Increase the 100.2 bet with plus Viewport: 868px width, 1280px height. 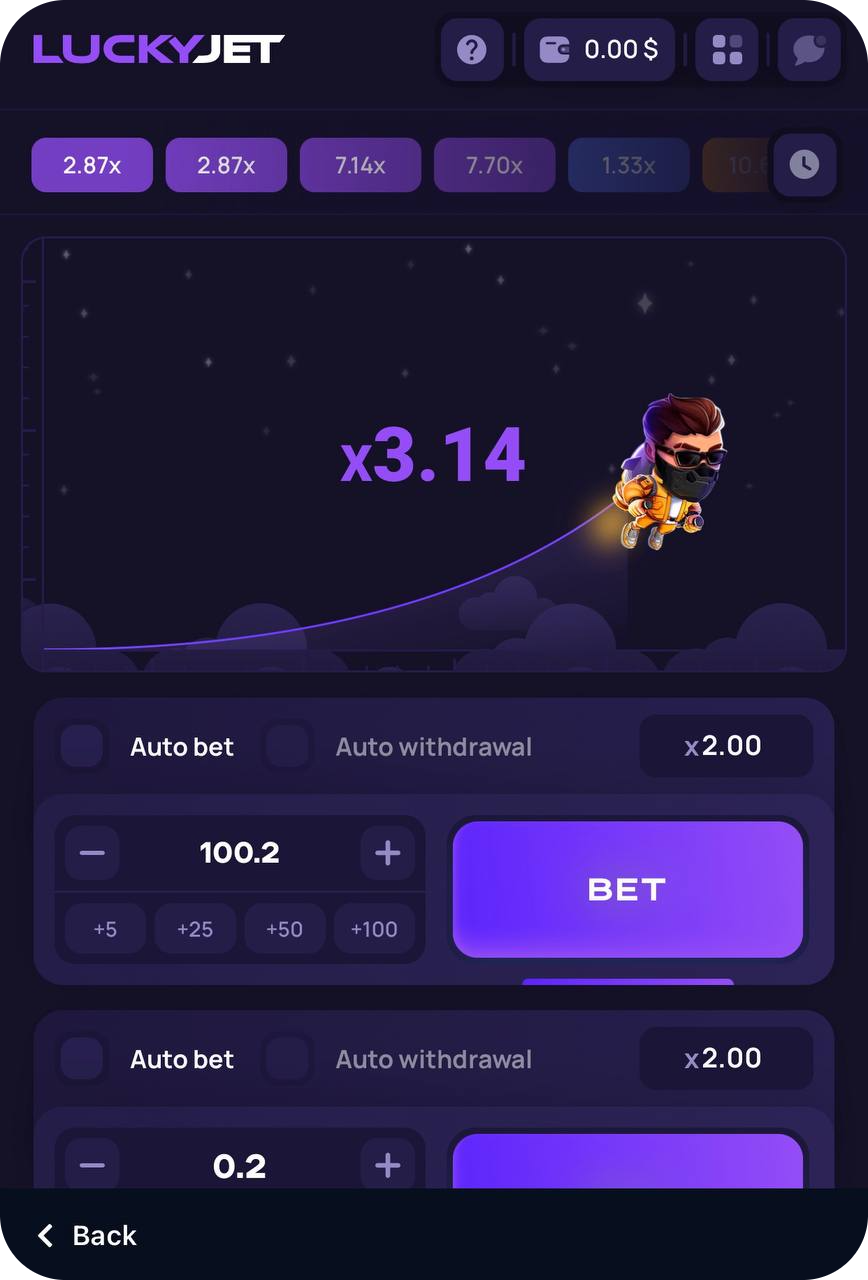tap(387, 853)
